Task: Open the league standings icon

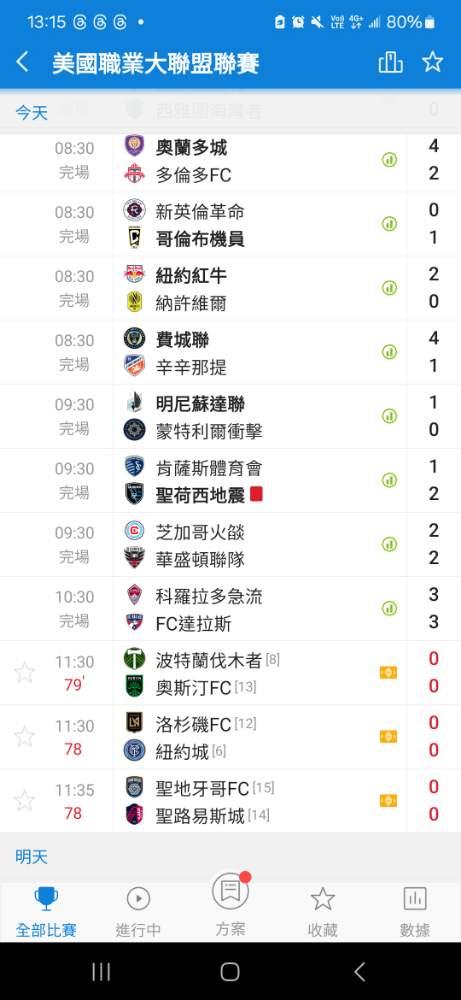Action: tap(390, 62)
